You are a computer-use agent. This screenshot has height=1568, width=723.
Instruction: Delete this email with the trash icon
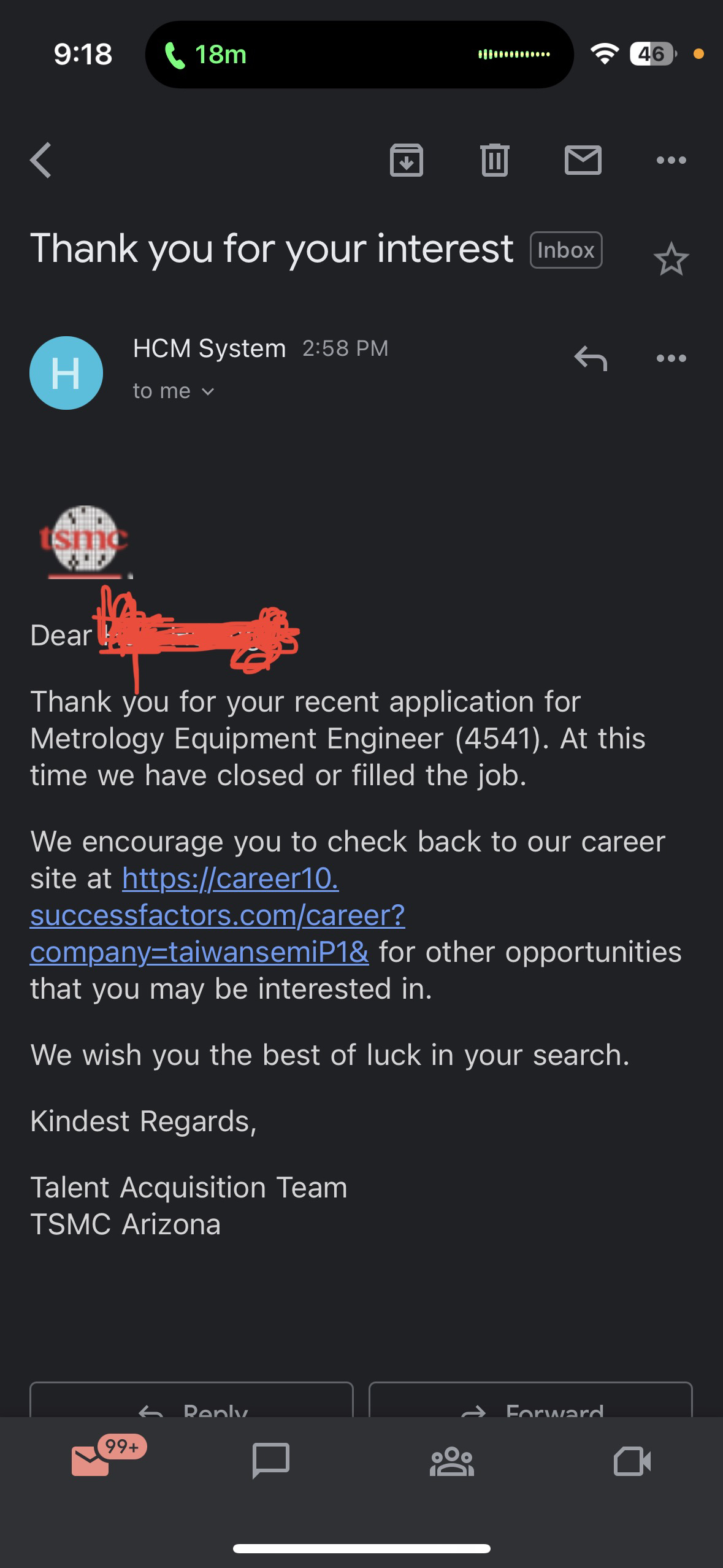tap(495, 160)
